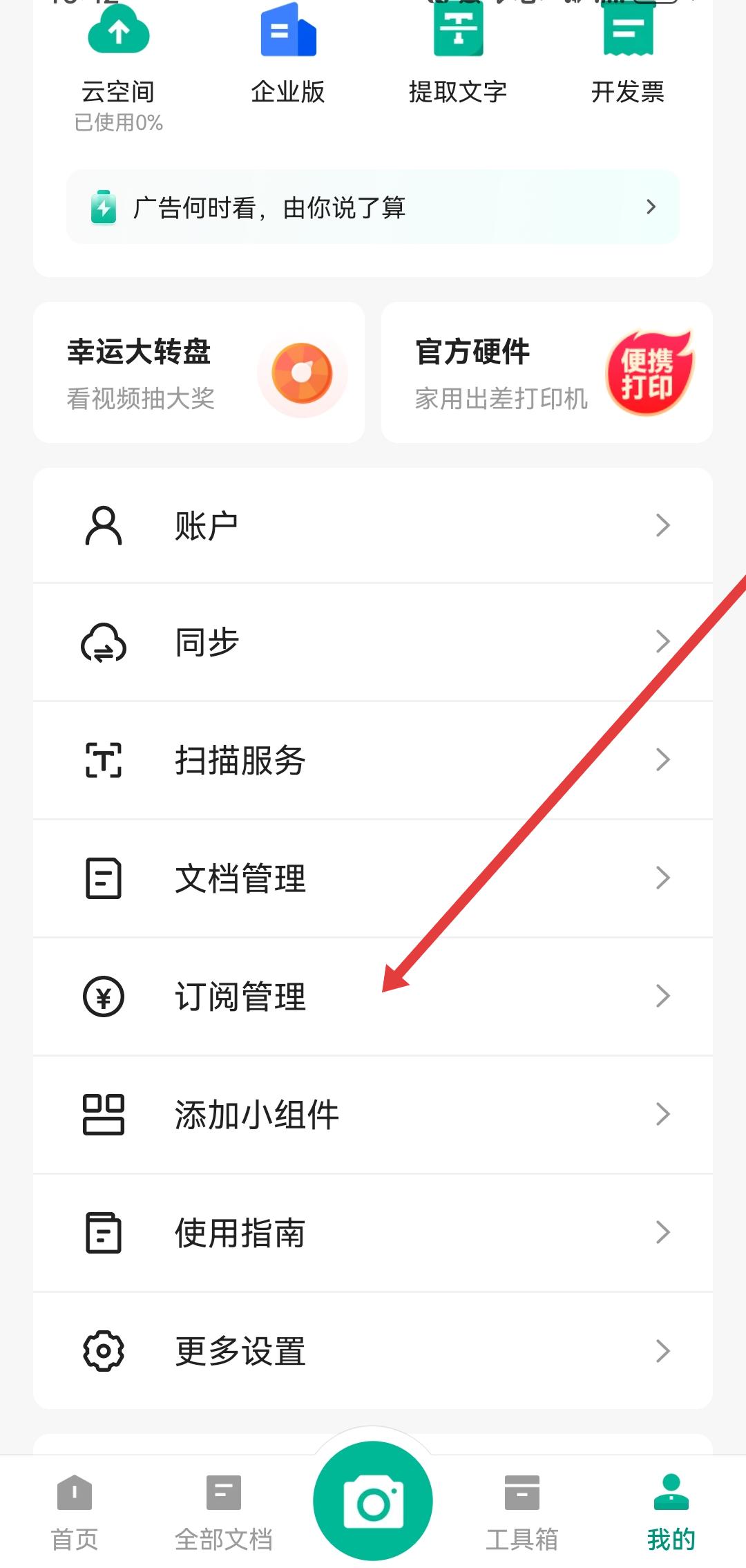
Task: Open the 企业版 enterprise option
Action: click(x=288, y=59)
